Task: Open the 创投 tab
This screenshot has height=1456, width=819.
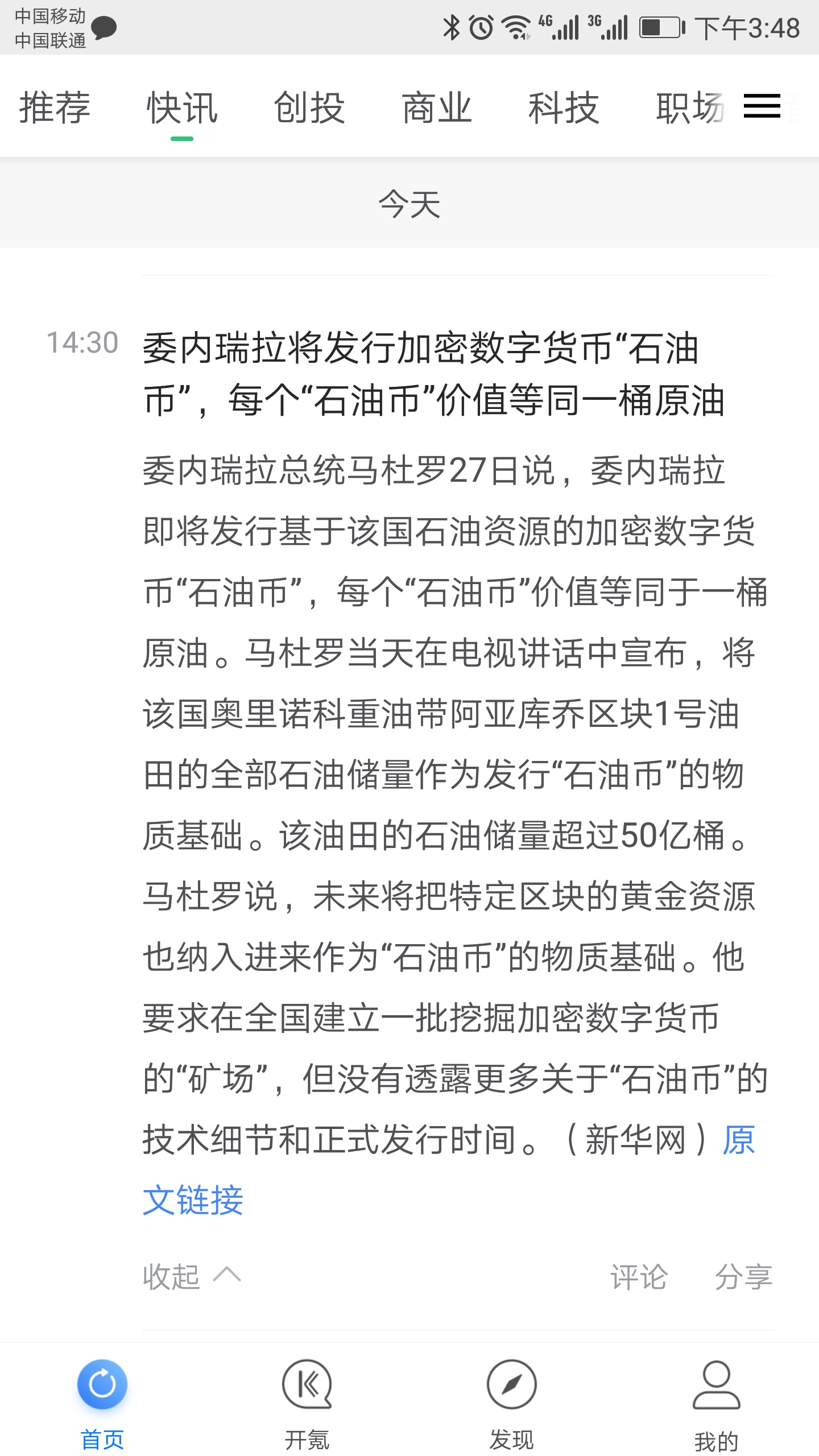Action: (309, 107)
